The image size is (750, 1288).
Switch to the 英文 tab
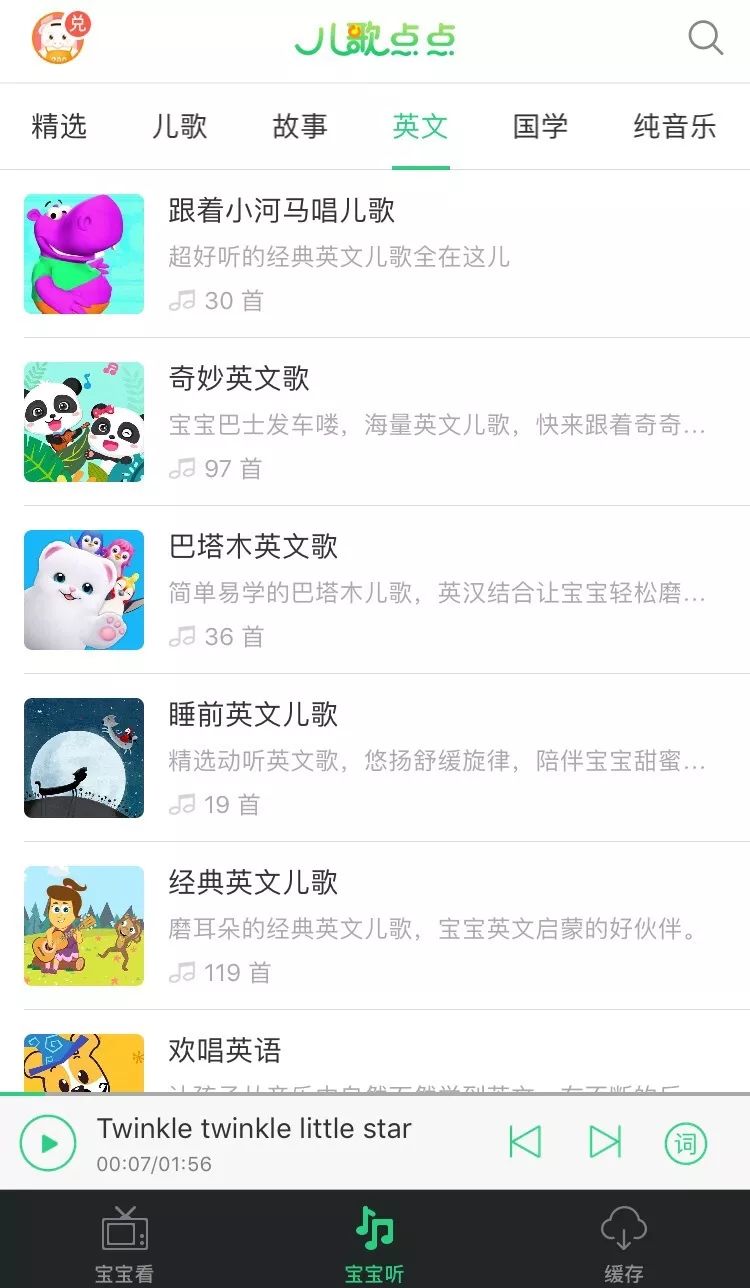point(419,127)
